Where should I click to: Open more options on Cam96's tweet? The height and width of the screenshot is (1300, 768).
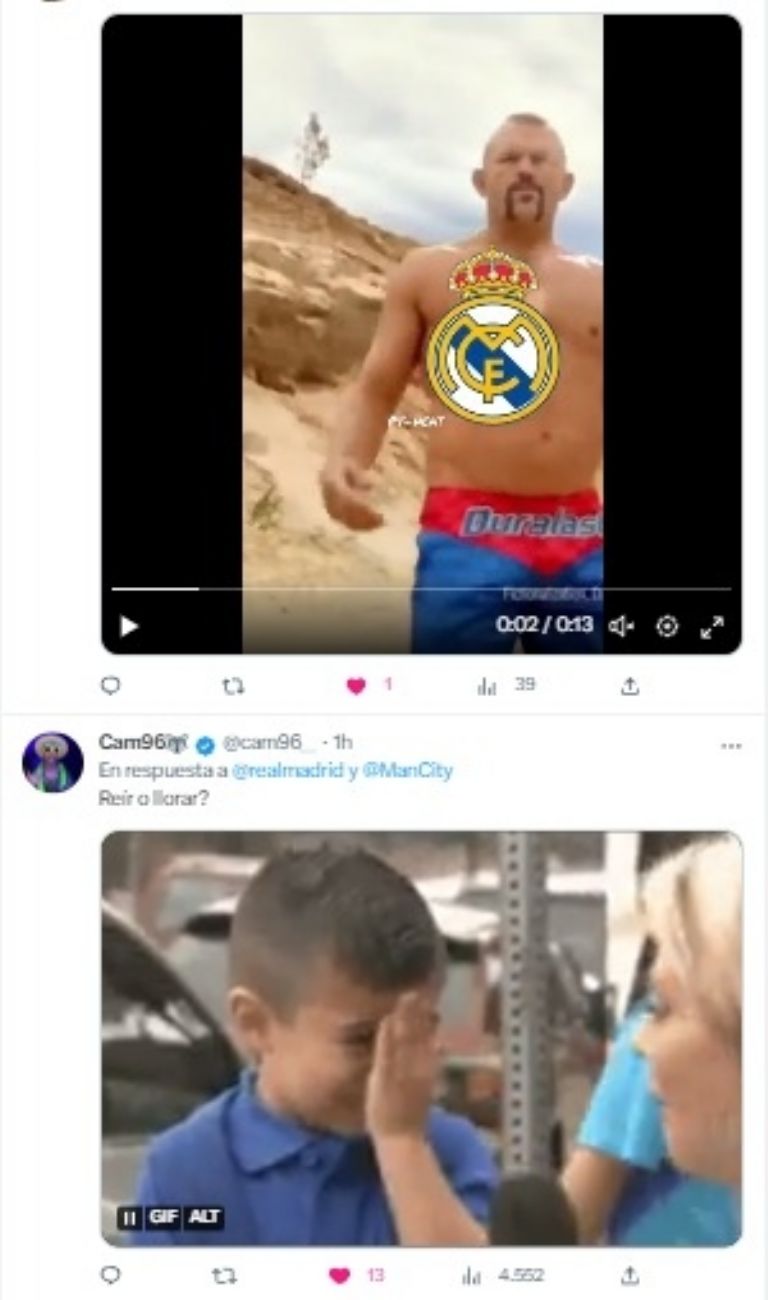coord(731,746)
